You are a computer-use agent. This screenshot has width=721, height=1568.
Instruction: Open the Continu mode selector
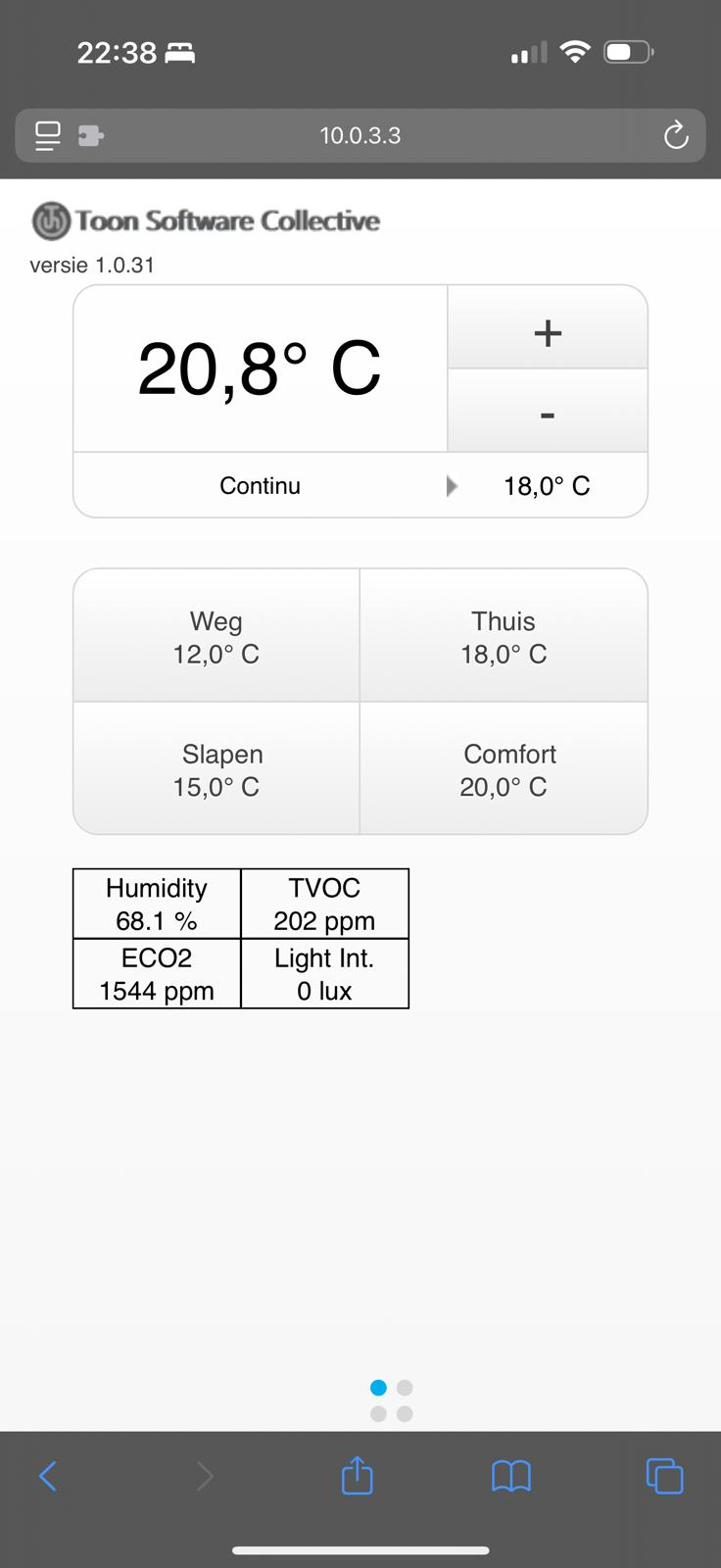[x=260, y=484]
